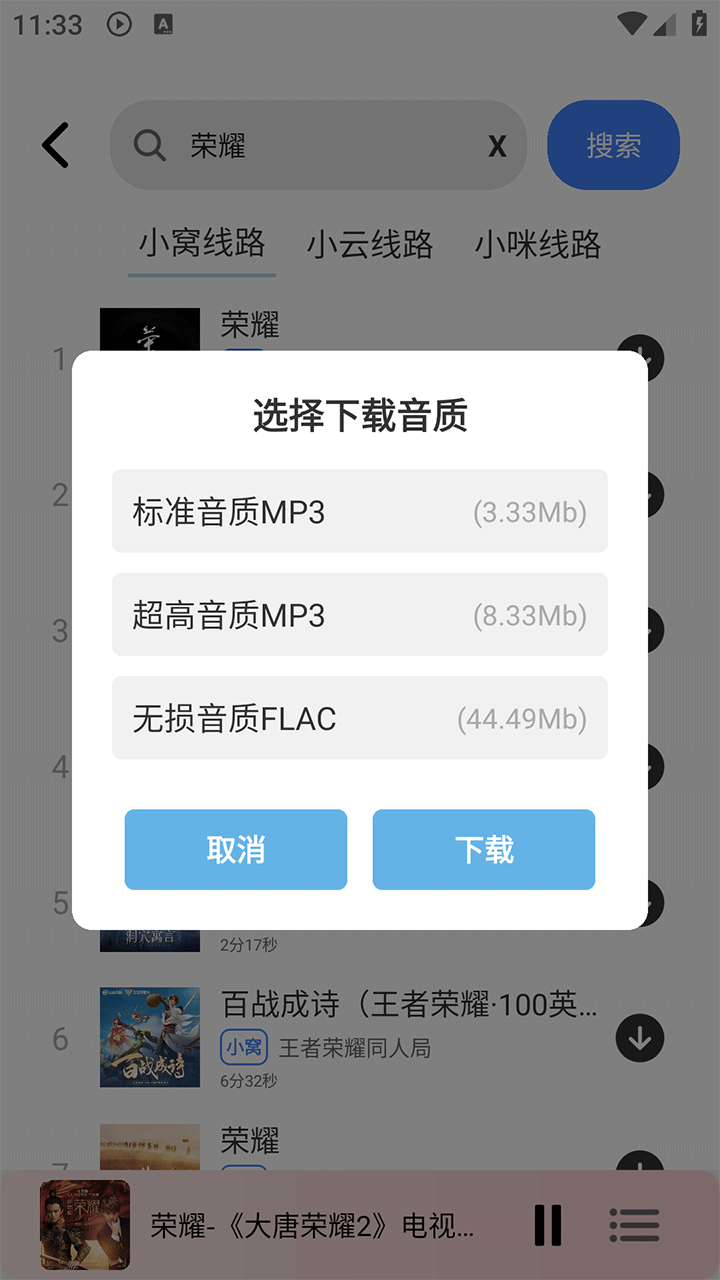
Task: Choose 超高音质MP3 download quality
Action: [x=359, y=614]
